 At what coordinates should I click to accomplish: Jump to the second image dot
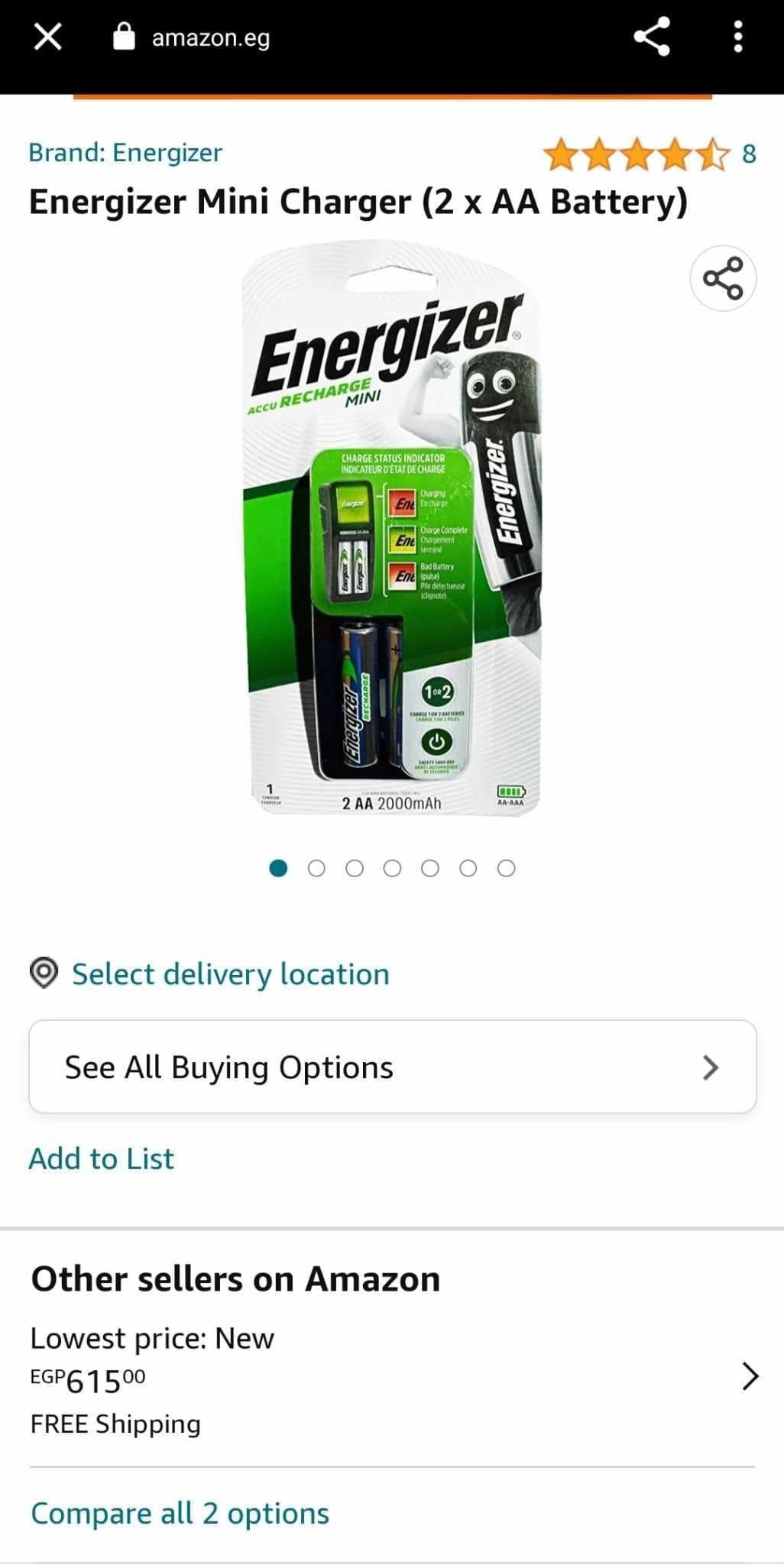[x=316, y=868]
